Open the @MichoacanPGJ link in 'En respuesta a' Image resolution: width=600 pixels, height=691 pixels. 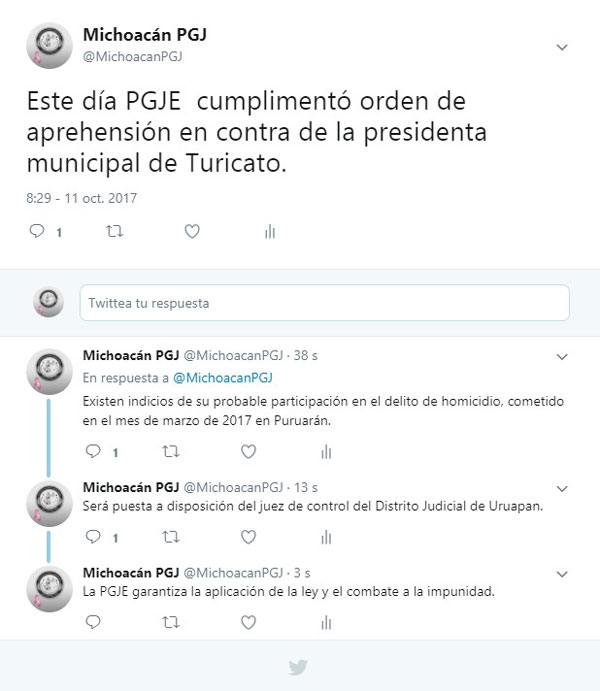click(x=222, y=378)
